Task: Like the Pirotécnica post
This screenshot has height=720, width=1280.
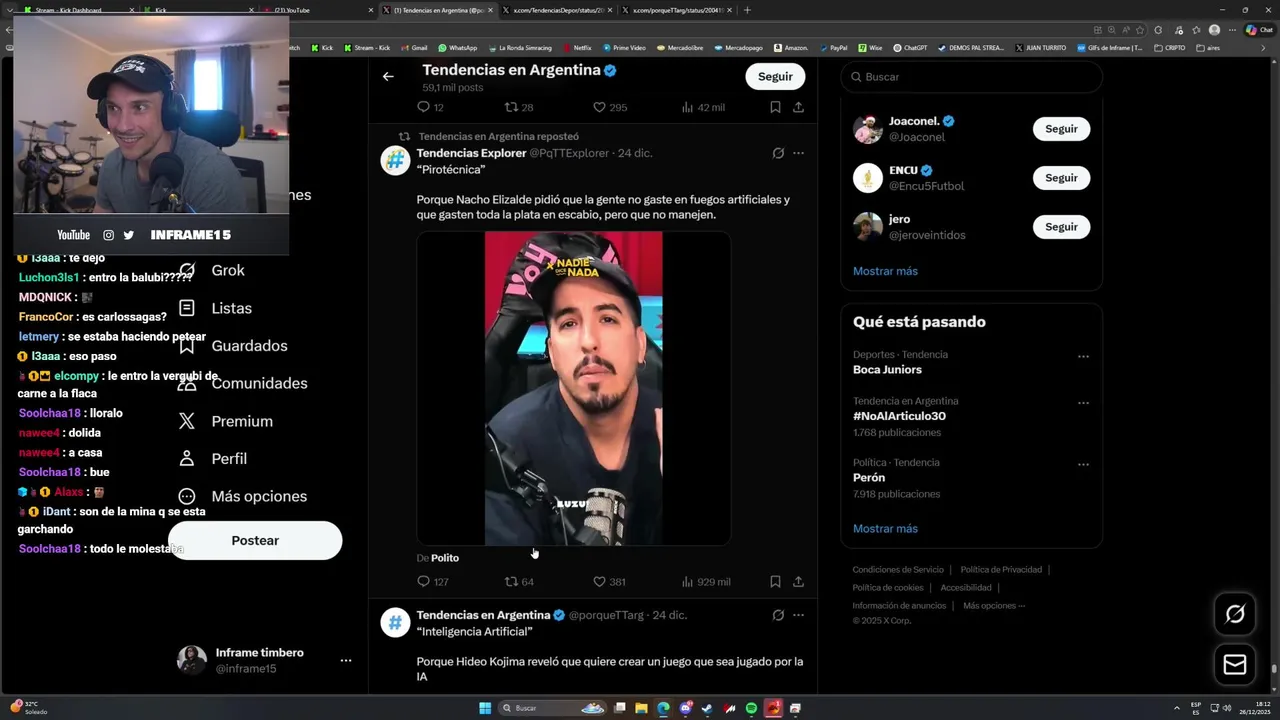Action: coord(599,581)
